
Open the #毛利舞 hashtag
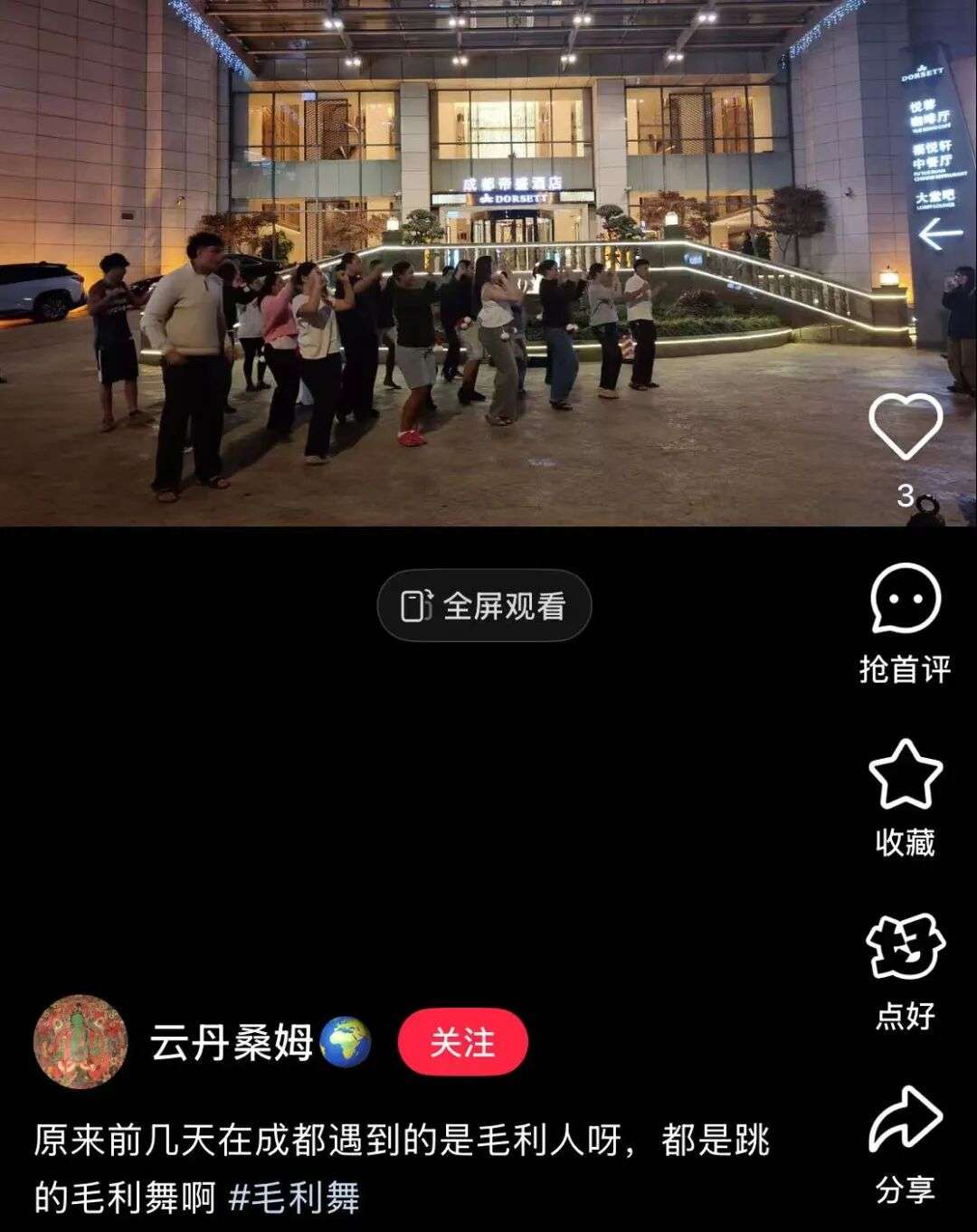point(295,1199)
